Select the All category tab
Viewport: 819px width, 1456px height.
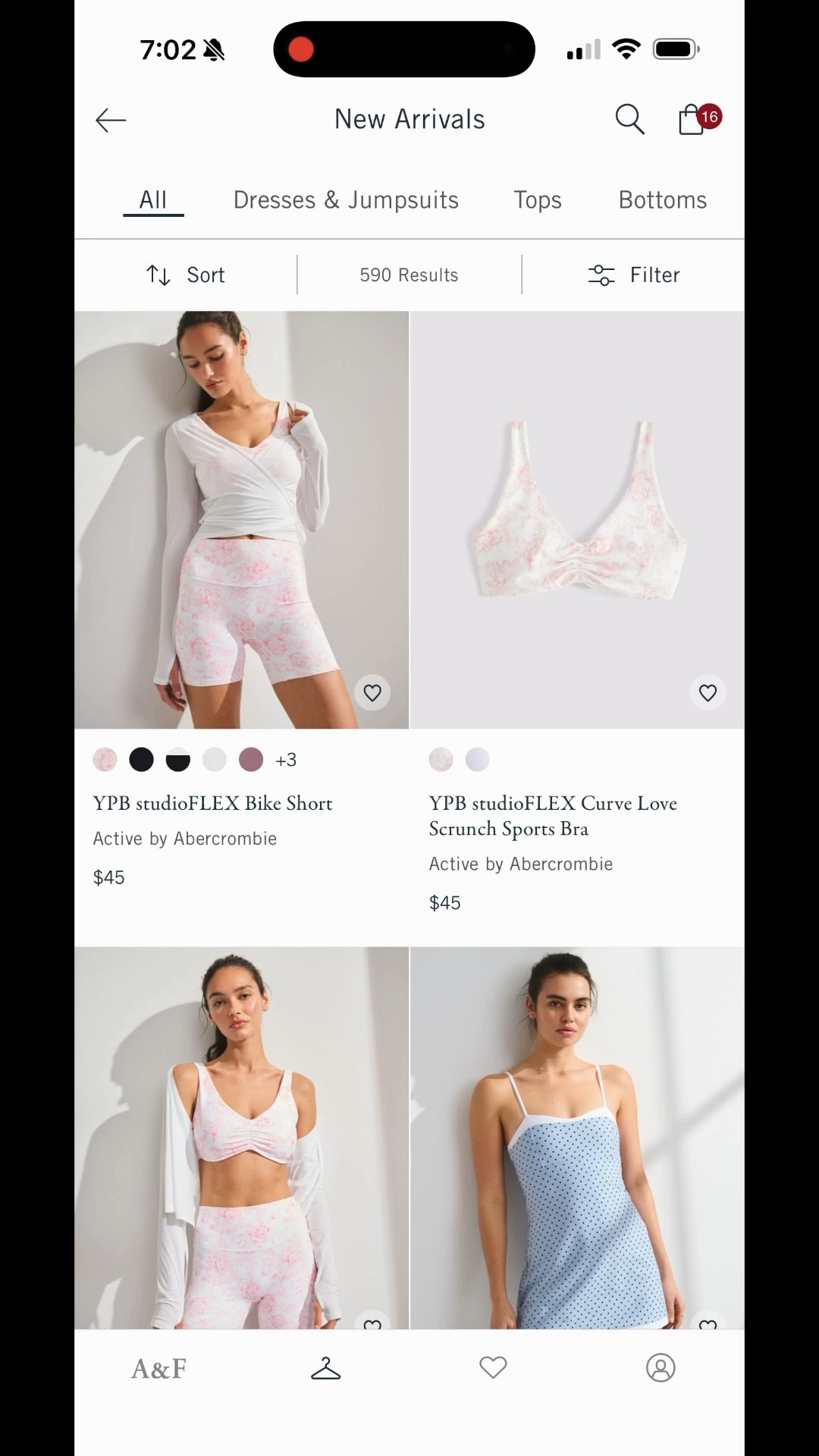tap(153, 200)
